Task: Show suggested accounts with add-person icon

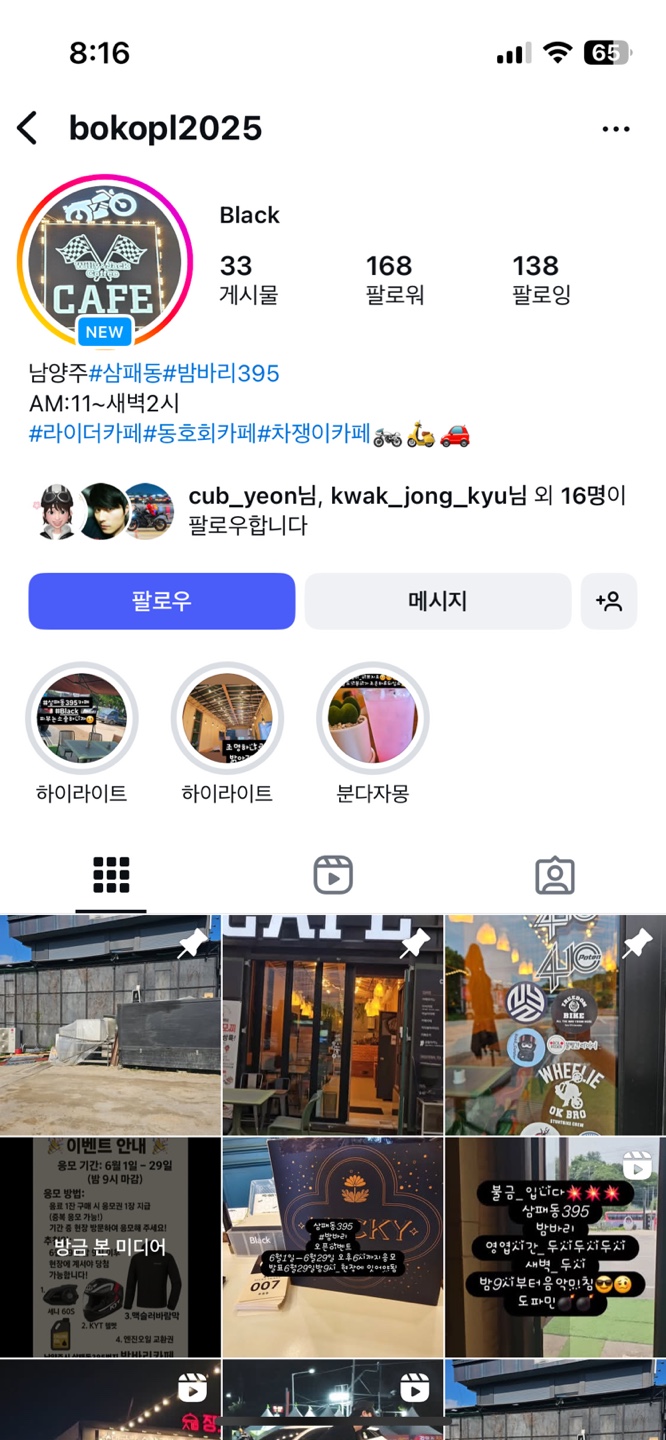Action: pyautogui.click(x=609, y=601)
